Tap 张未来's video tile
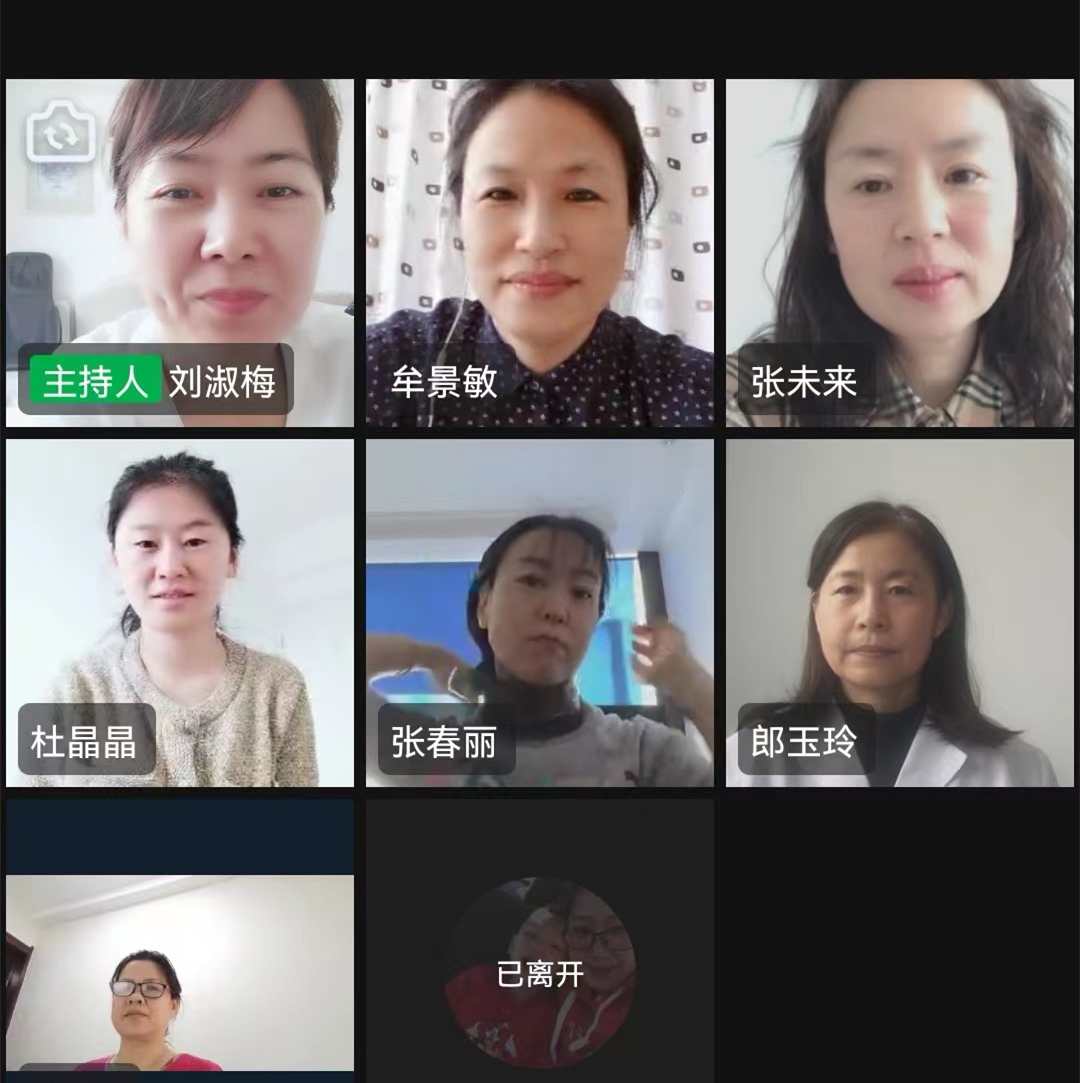 click(900, 250)
